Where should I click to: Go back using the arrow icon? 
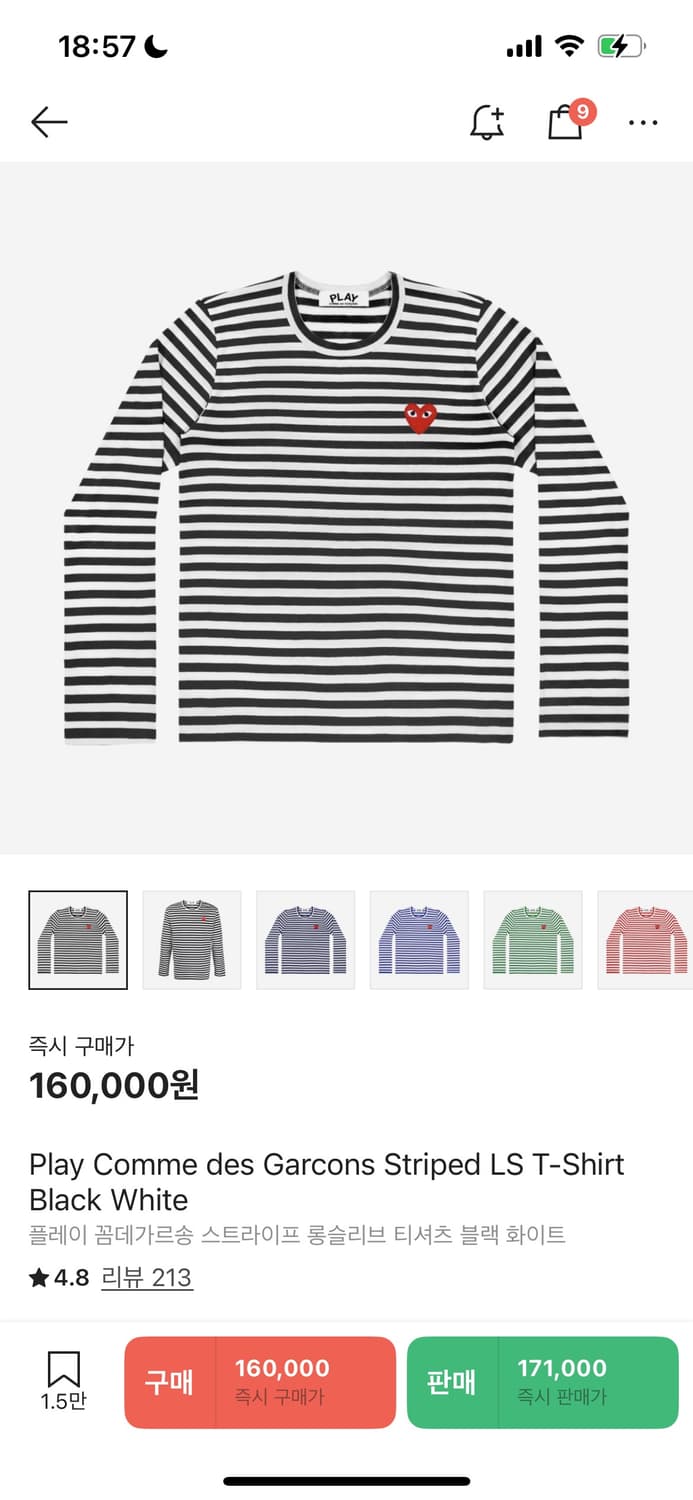[x=49, y=122]
